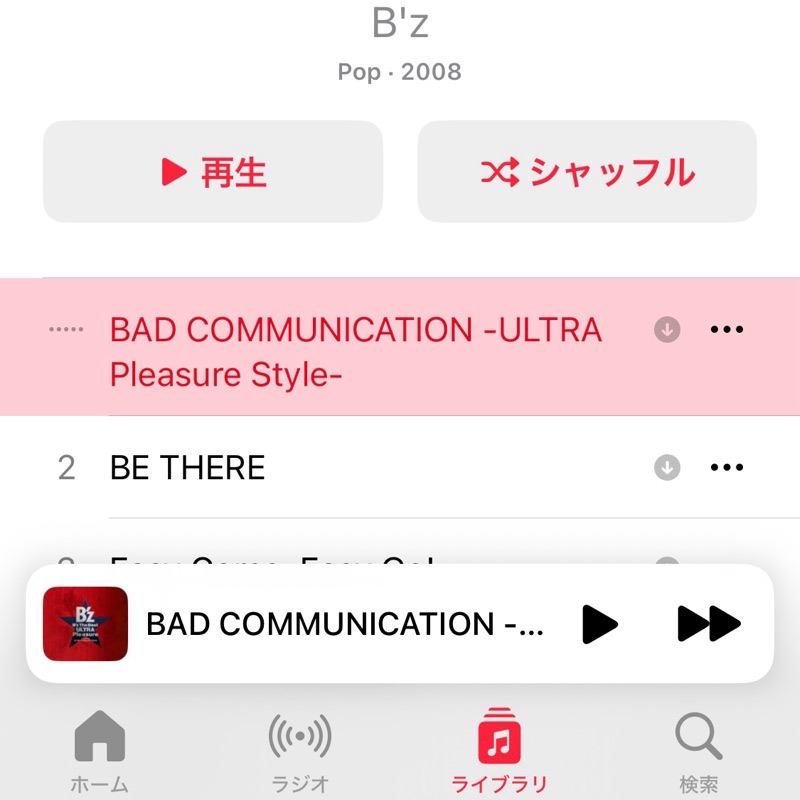Play BAD COMMUNICATION -ULTRA Pleasure Style- track
Screen dimensions: 800x800
[x=355, y=351]
